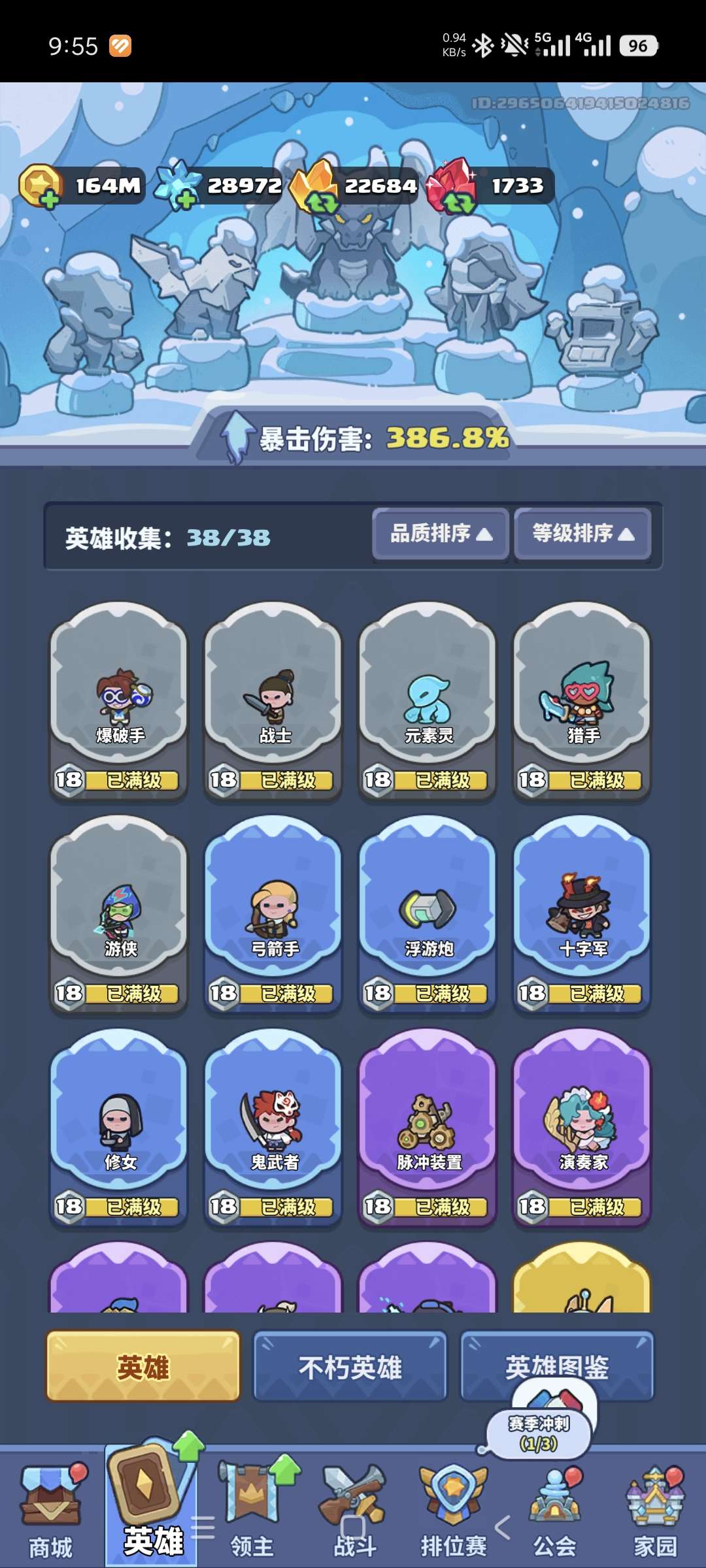Switch to the 不朽英雄 tab
Image resolution: width=706 pixels, height=1568 pixels.
pyautogui.click(x=350, y=1367)
